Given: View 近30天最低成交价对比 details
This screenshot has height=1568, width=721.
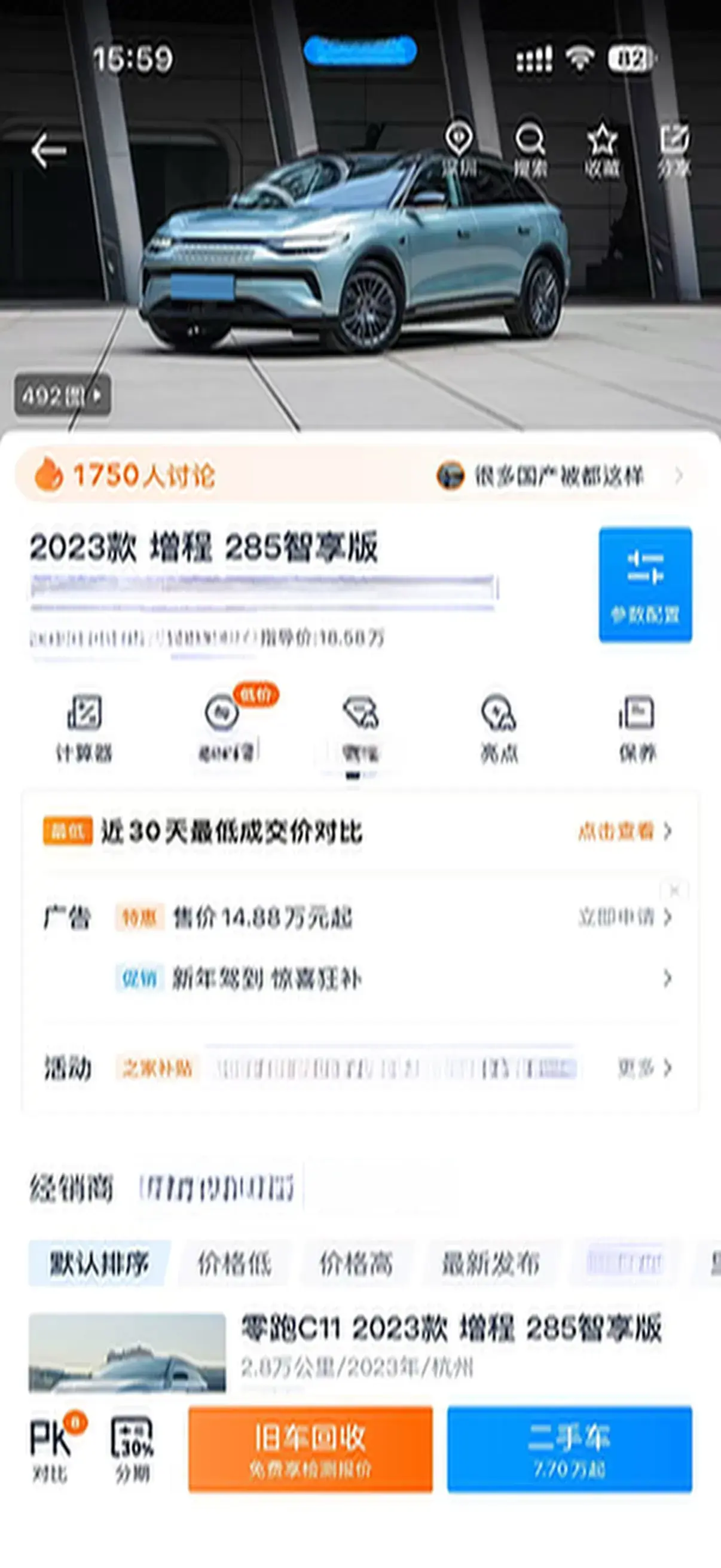Looking at the screenshot, I should point(625,831).
